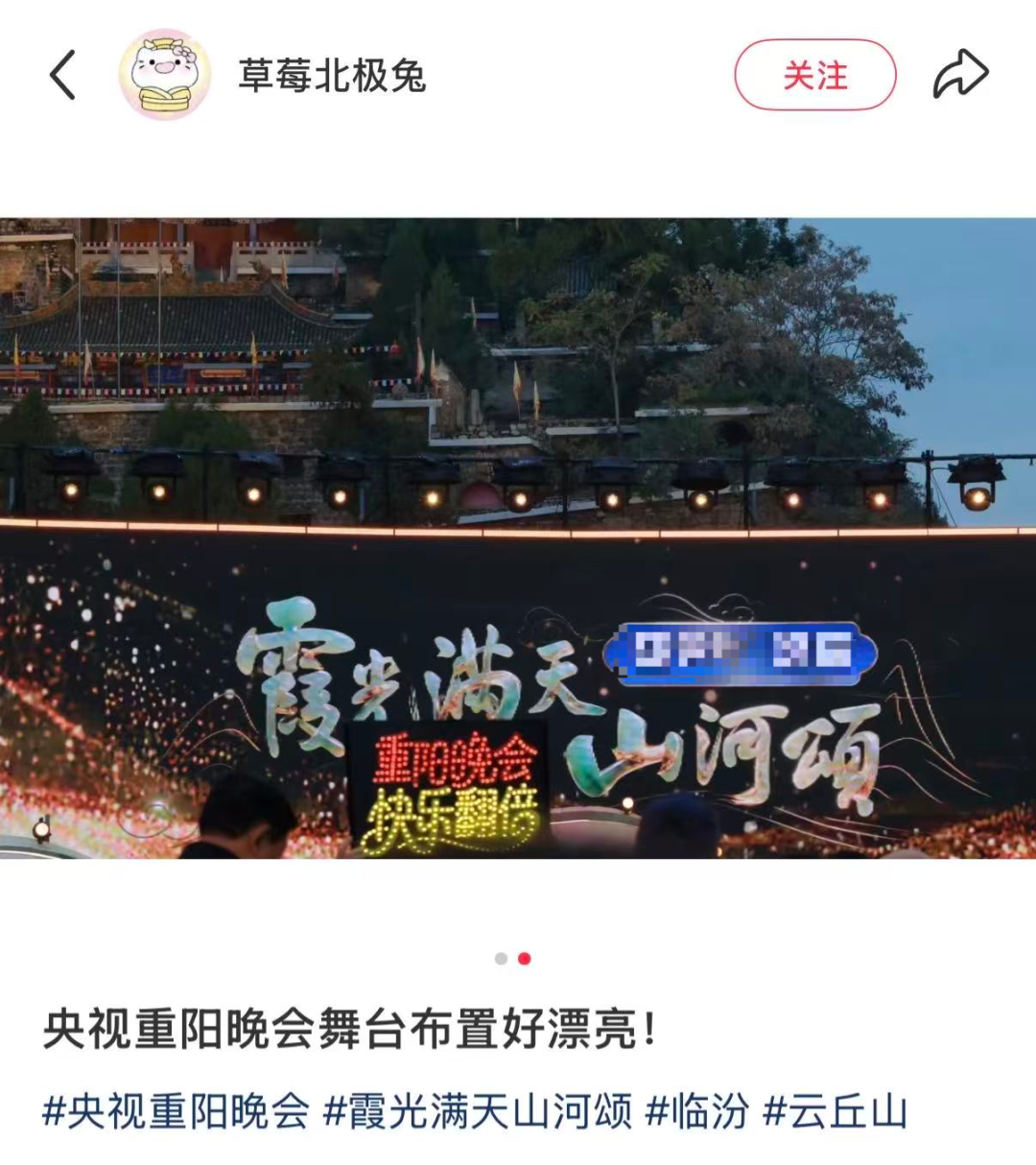
Task: Share this post
Action: pos(960,75)
